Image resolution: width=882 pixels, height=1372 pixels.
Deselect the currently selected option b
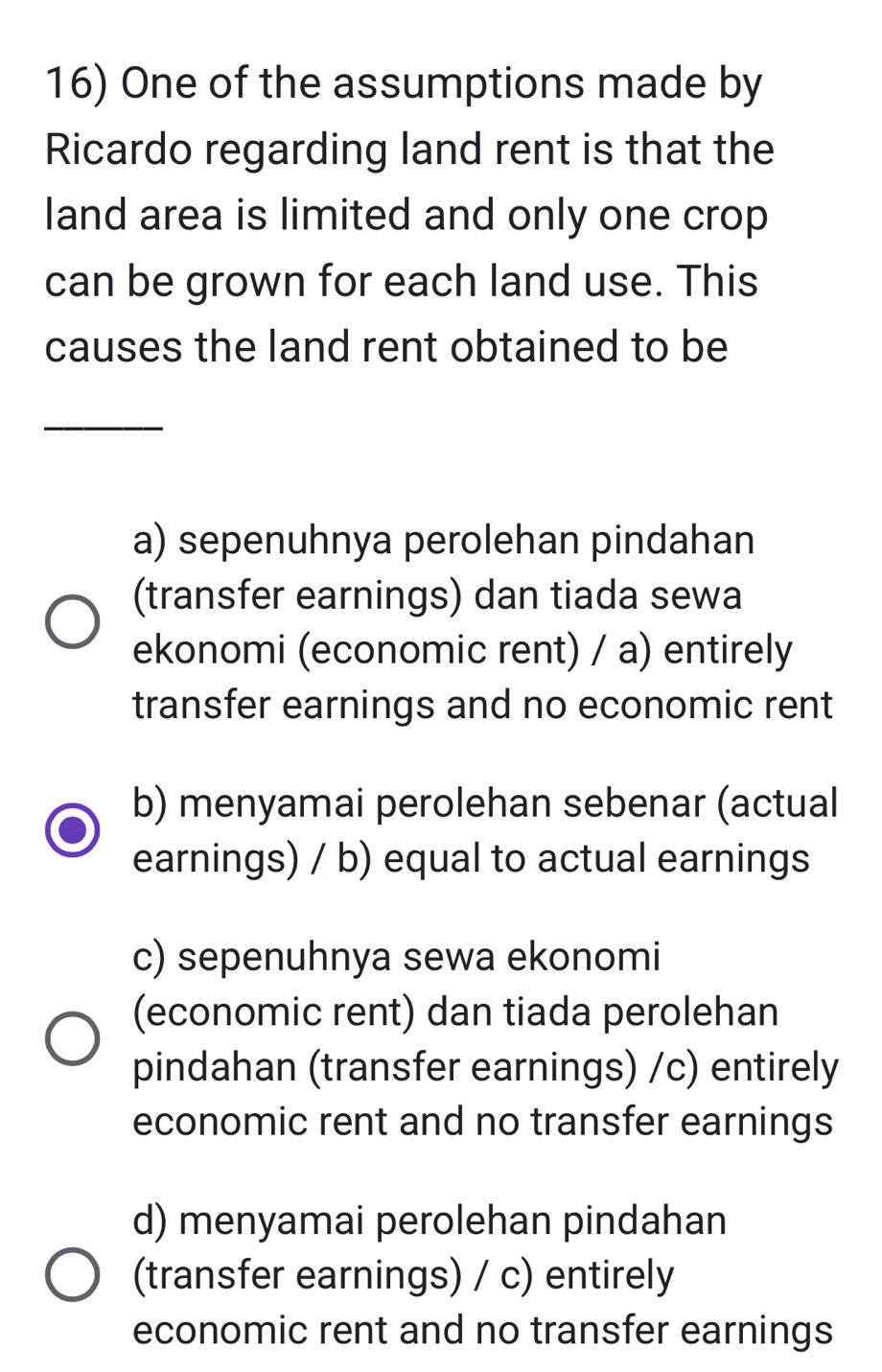pyautogui.click(x=71, y=829)
